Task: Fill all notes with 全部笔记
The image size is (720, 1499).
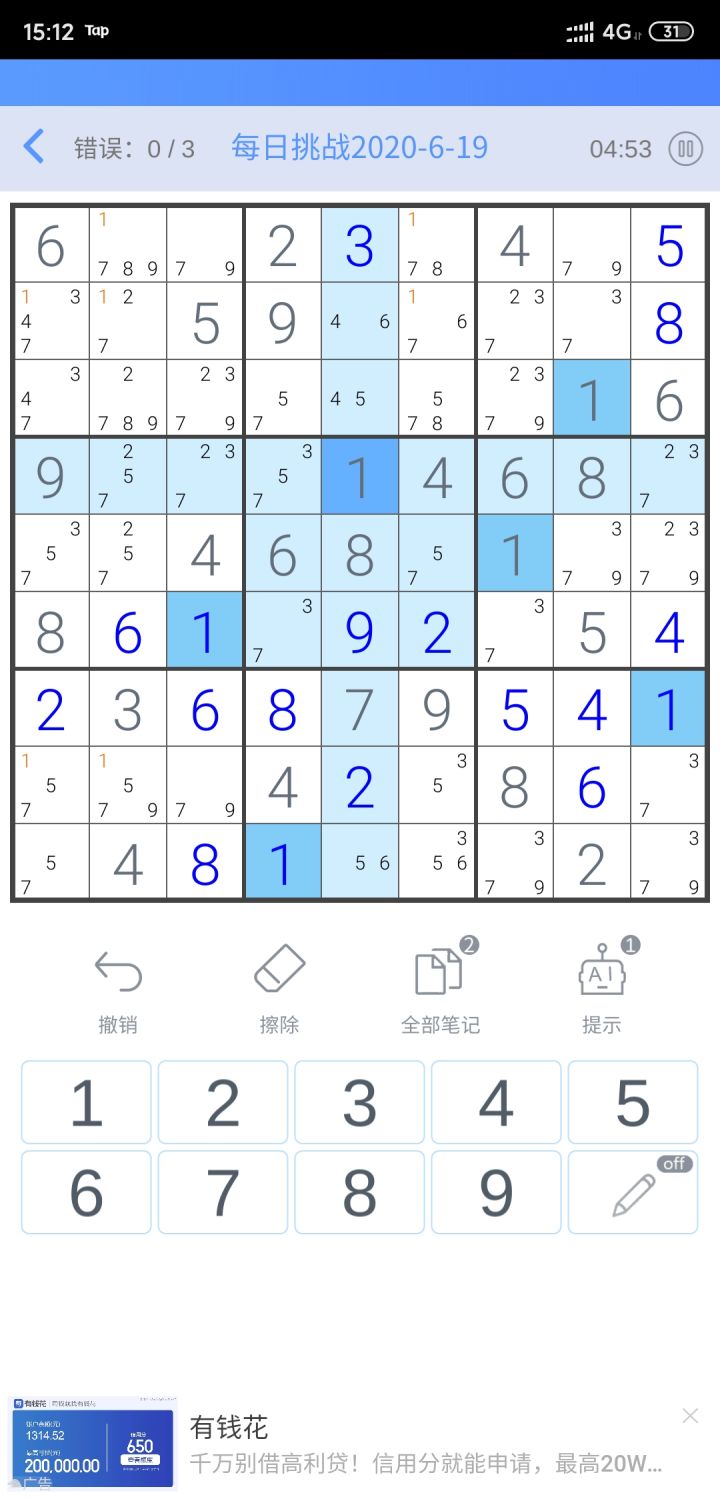Action: (x=440, y=991)
